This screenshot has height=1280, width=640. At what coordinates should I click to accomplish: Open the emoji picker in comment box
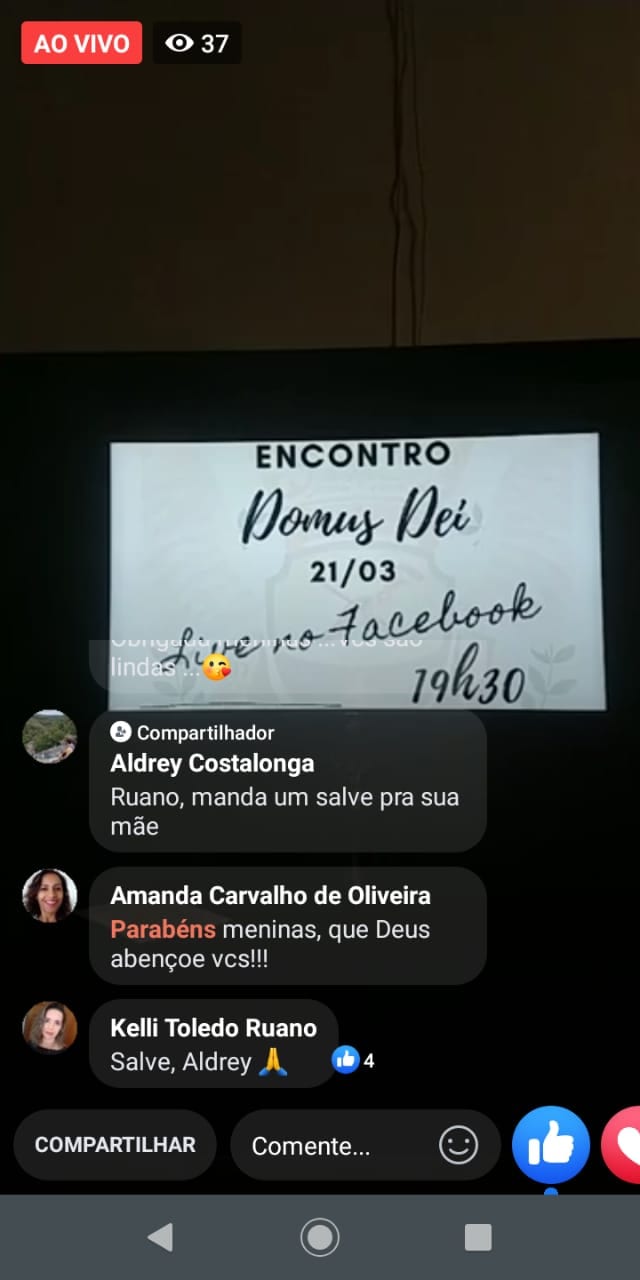coord(459,1146)
